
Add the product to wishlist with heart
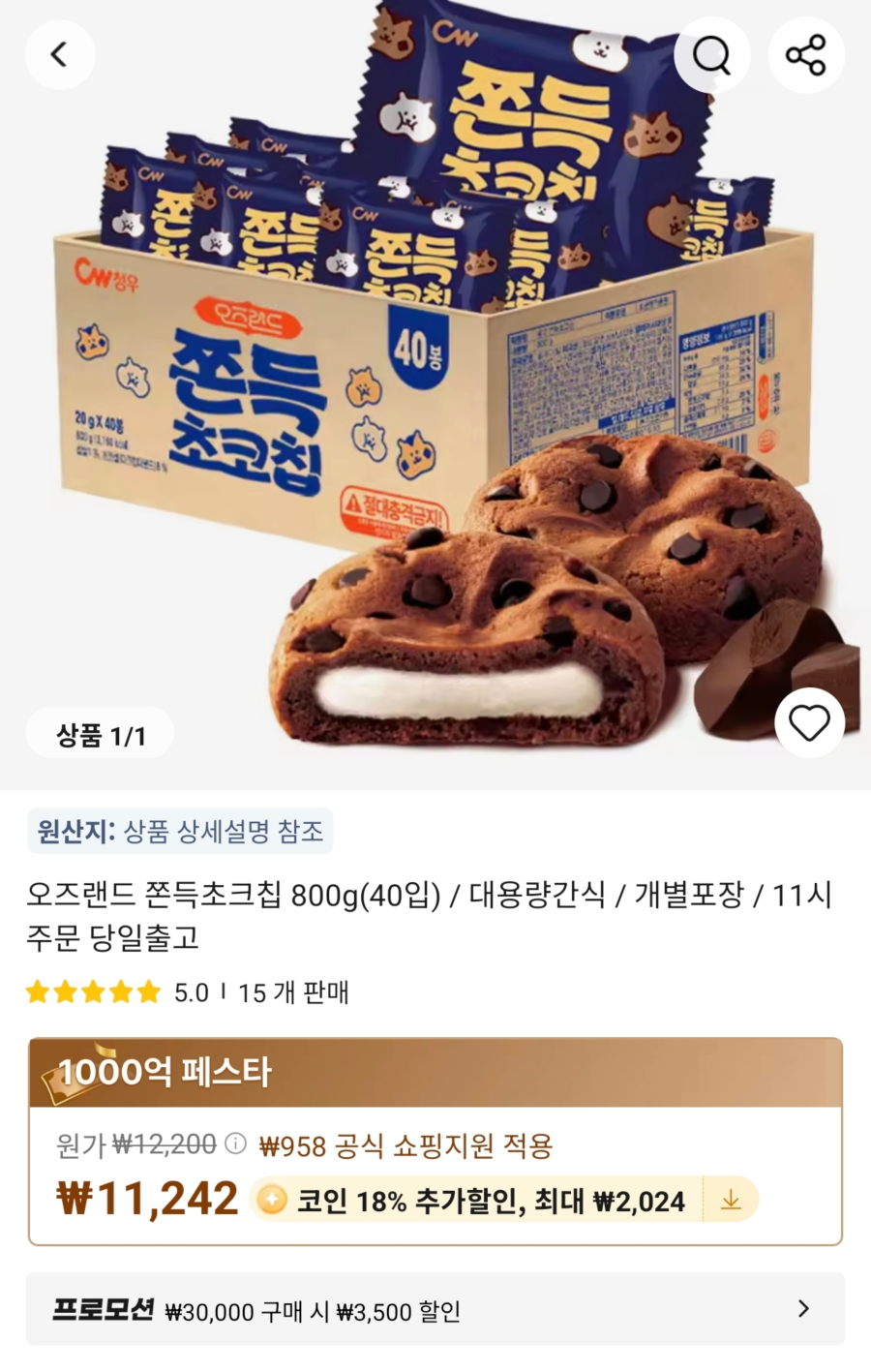tap(809, 722)
